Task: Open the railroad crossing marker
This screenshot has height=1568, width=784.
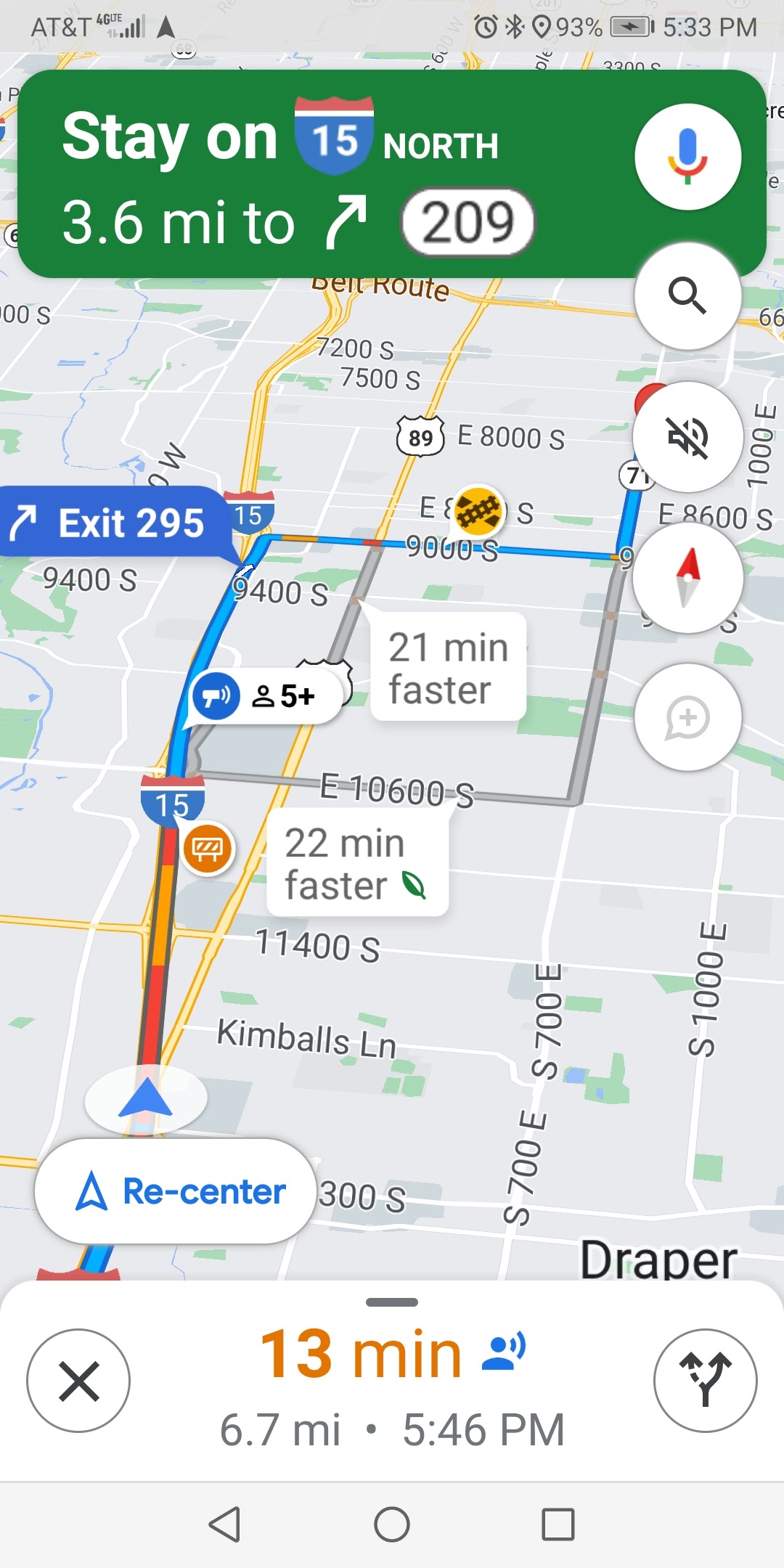Action: coord(478,510)
